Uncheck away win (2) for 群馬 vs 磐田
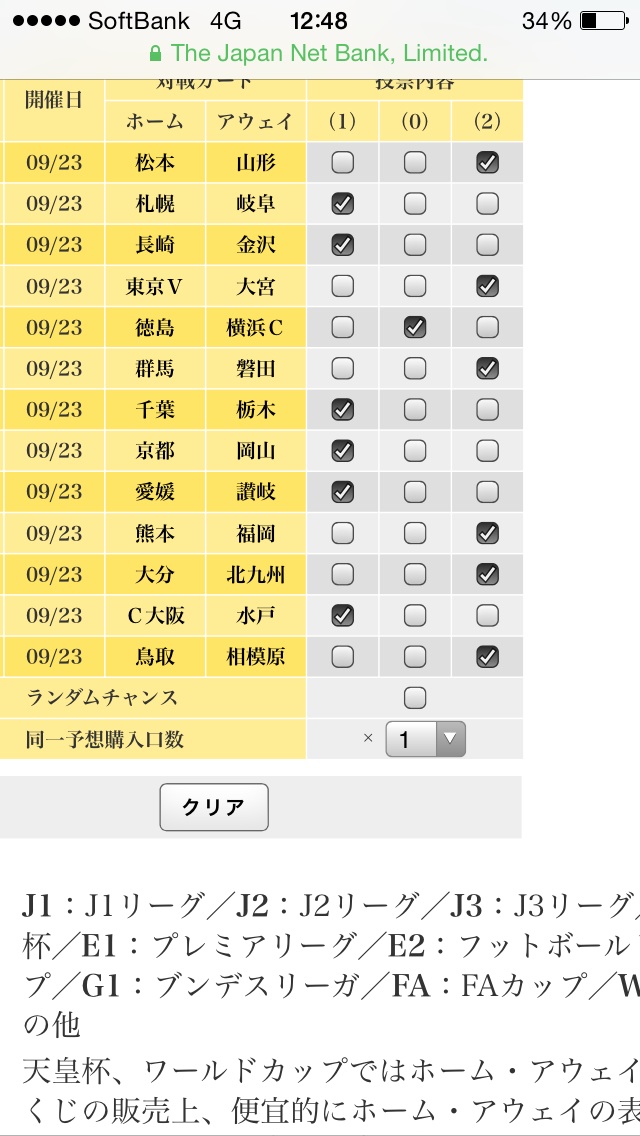This screenshot has height=1136, width=640. pos(487,369)
